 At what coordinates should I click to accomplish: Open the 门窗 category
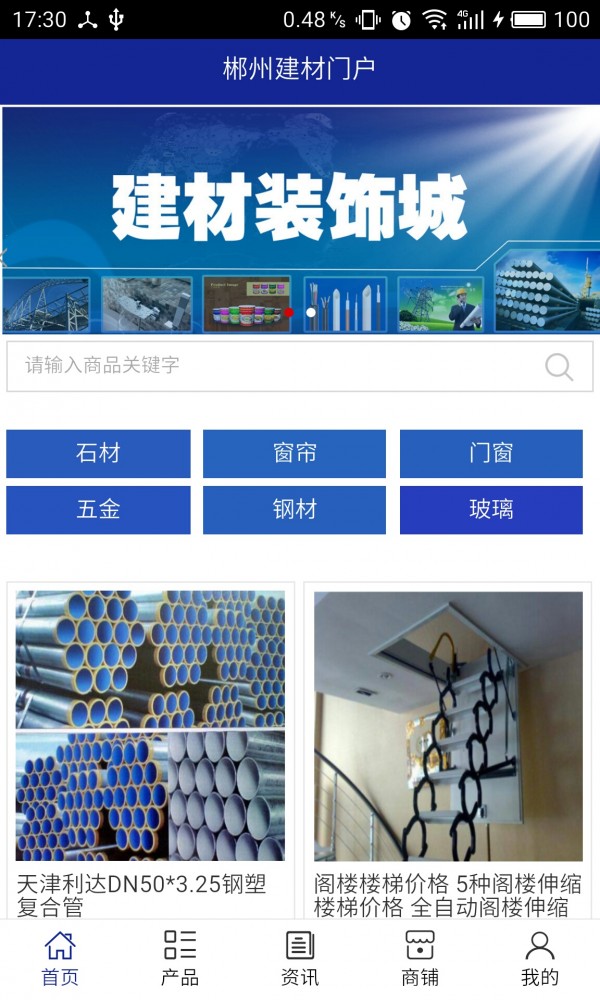coord(491,453)
